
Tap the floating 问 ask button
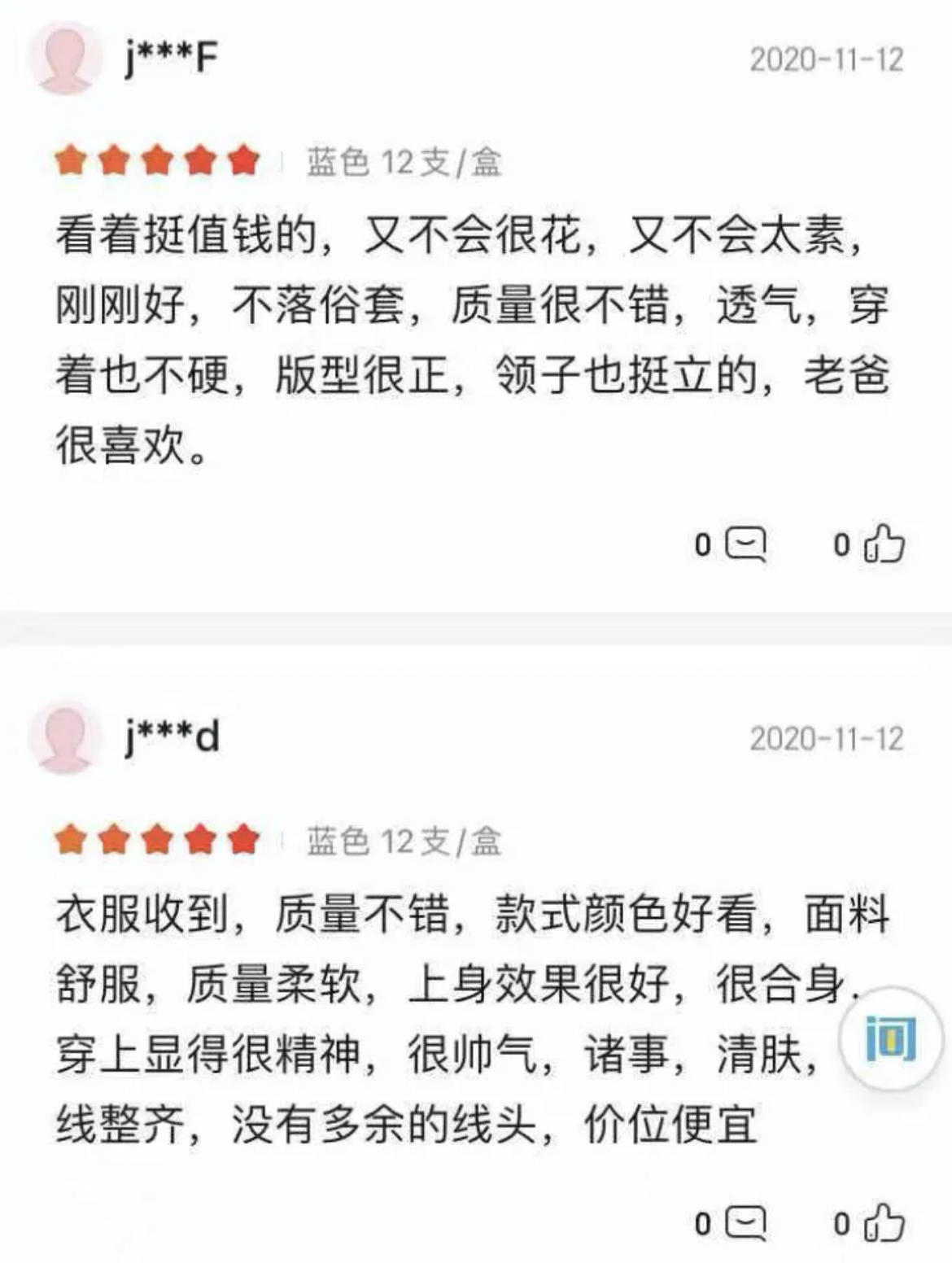point(891,1038)
